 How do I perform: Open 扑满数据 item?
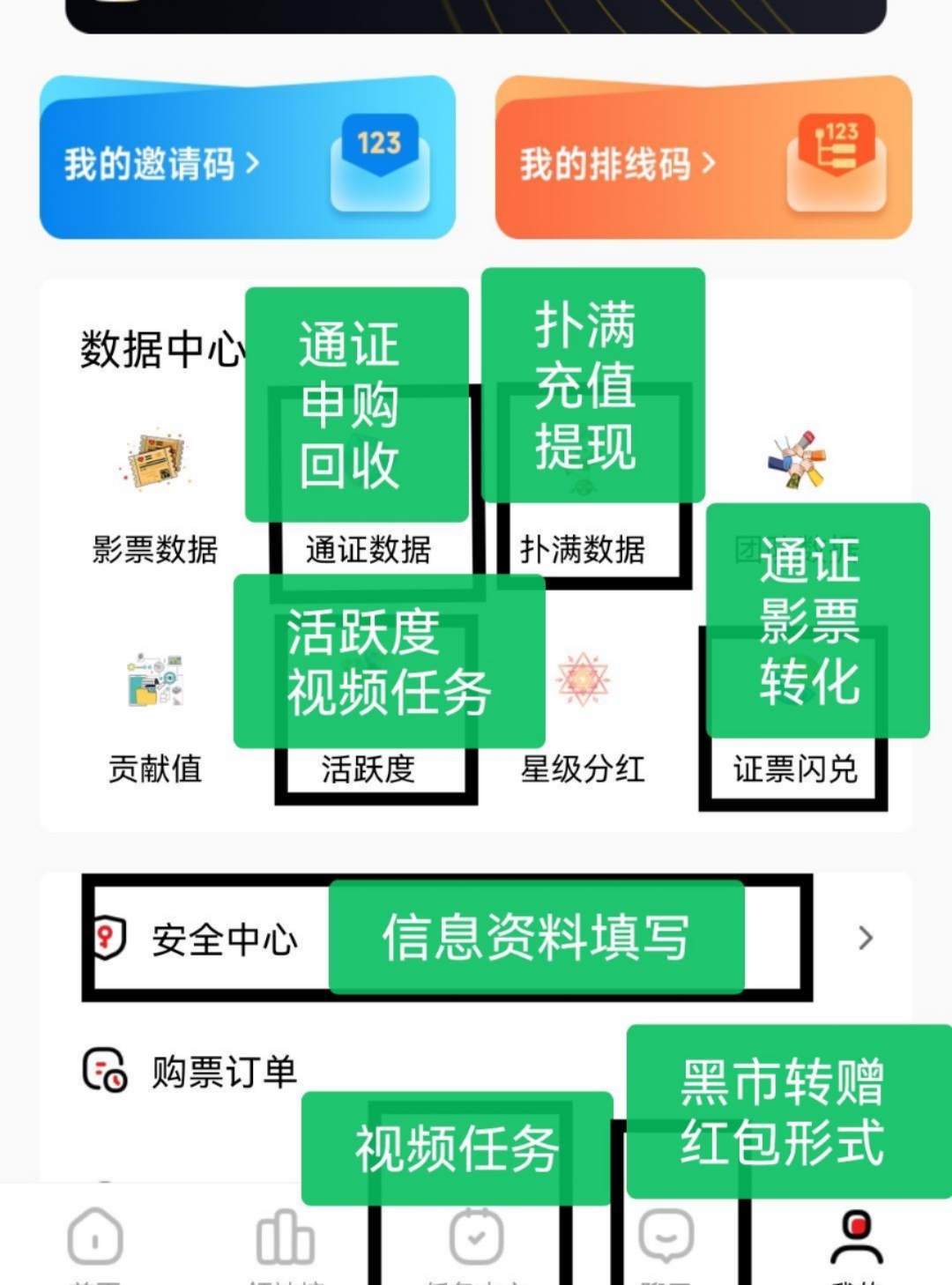point(582,549)
